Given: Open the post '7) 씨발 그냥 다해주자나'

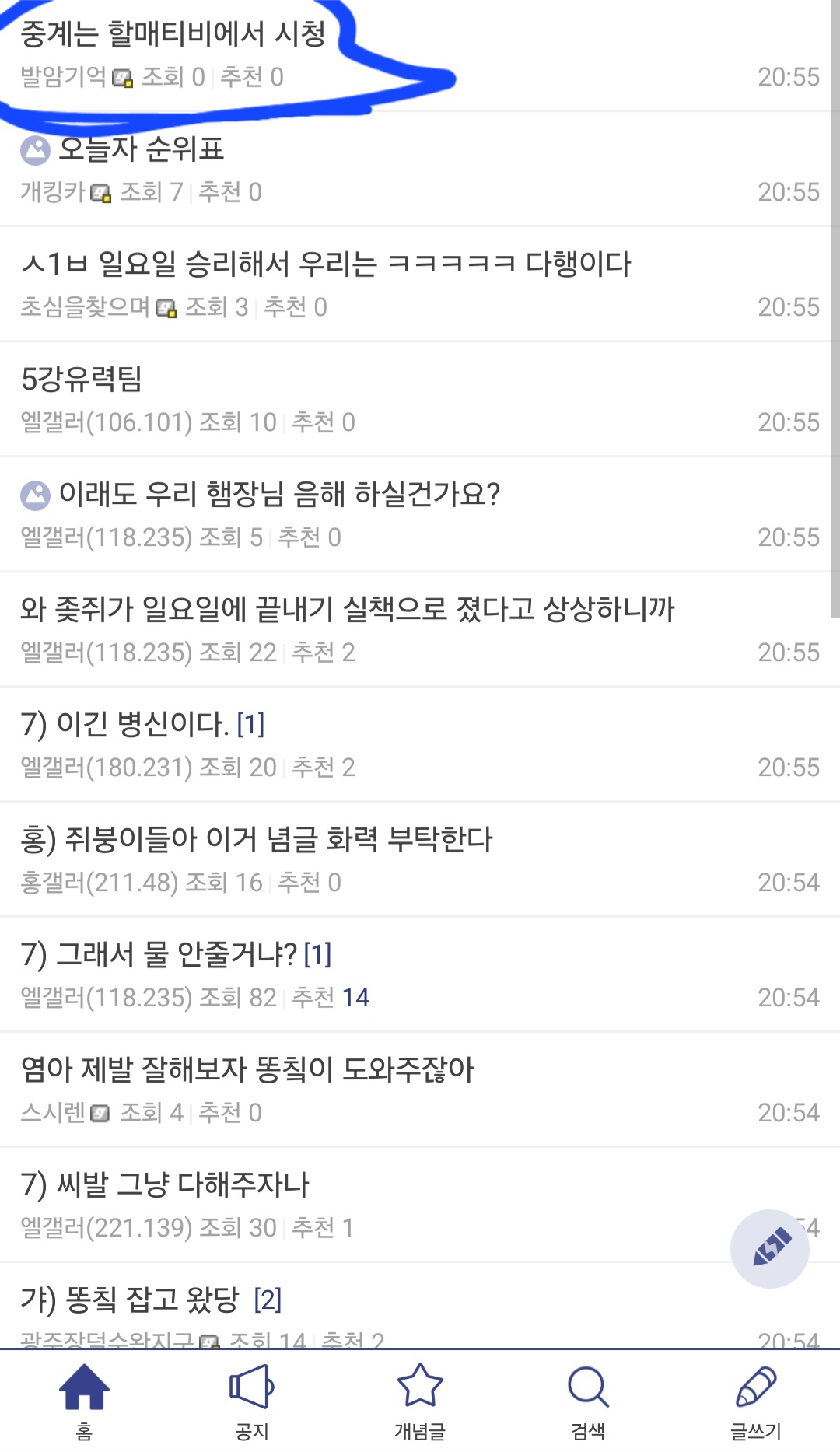Looking at the screenshot, I should pos(165,1184).
